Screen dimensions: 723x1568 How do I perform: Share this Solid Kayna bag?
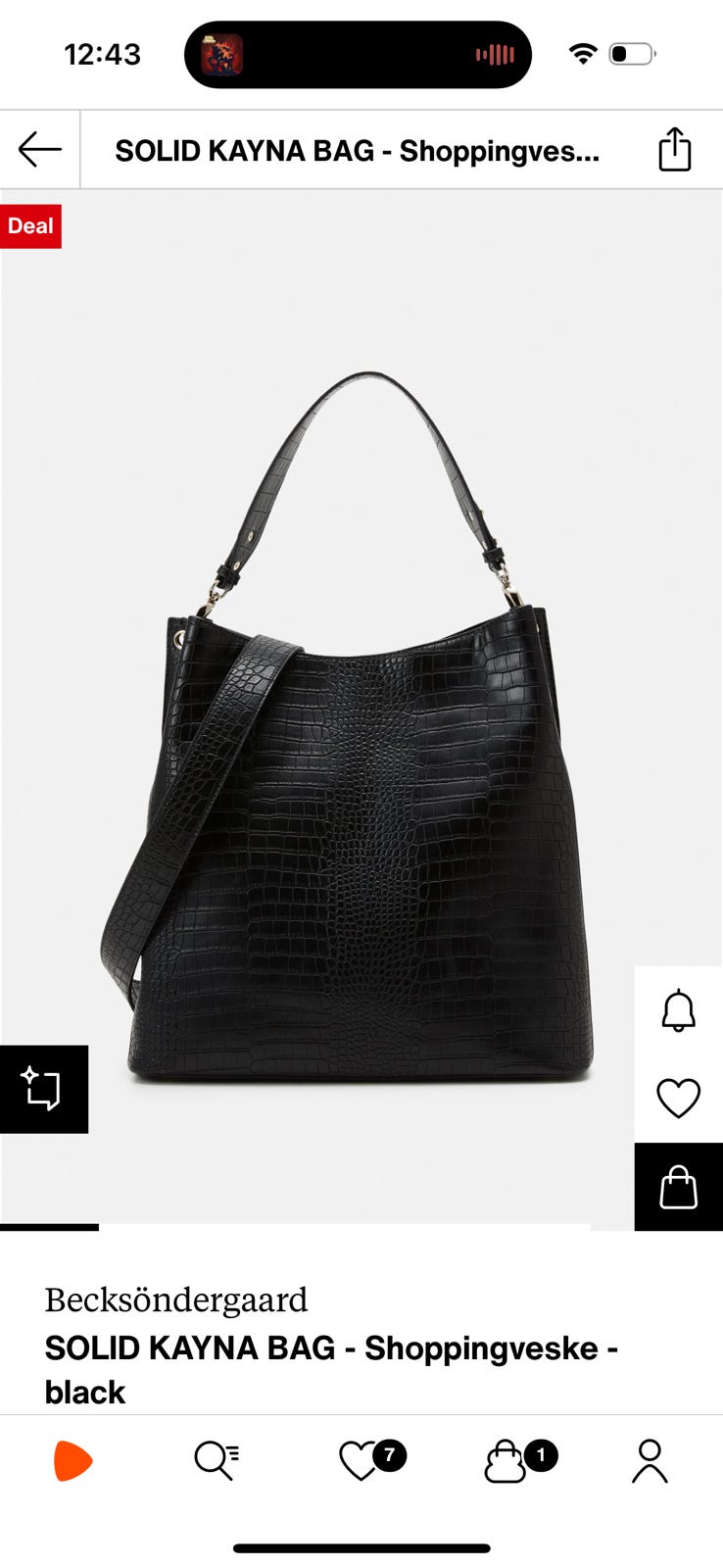674,150
